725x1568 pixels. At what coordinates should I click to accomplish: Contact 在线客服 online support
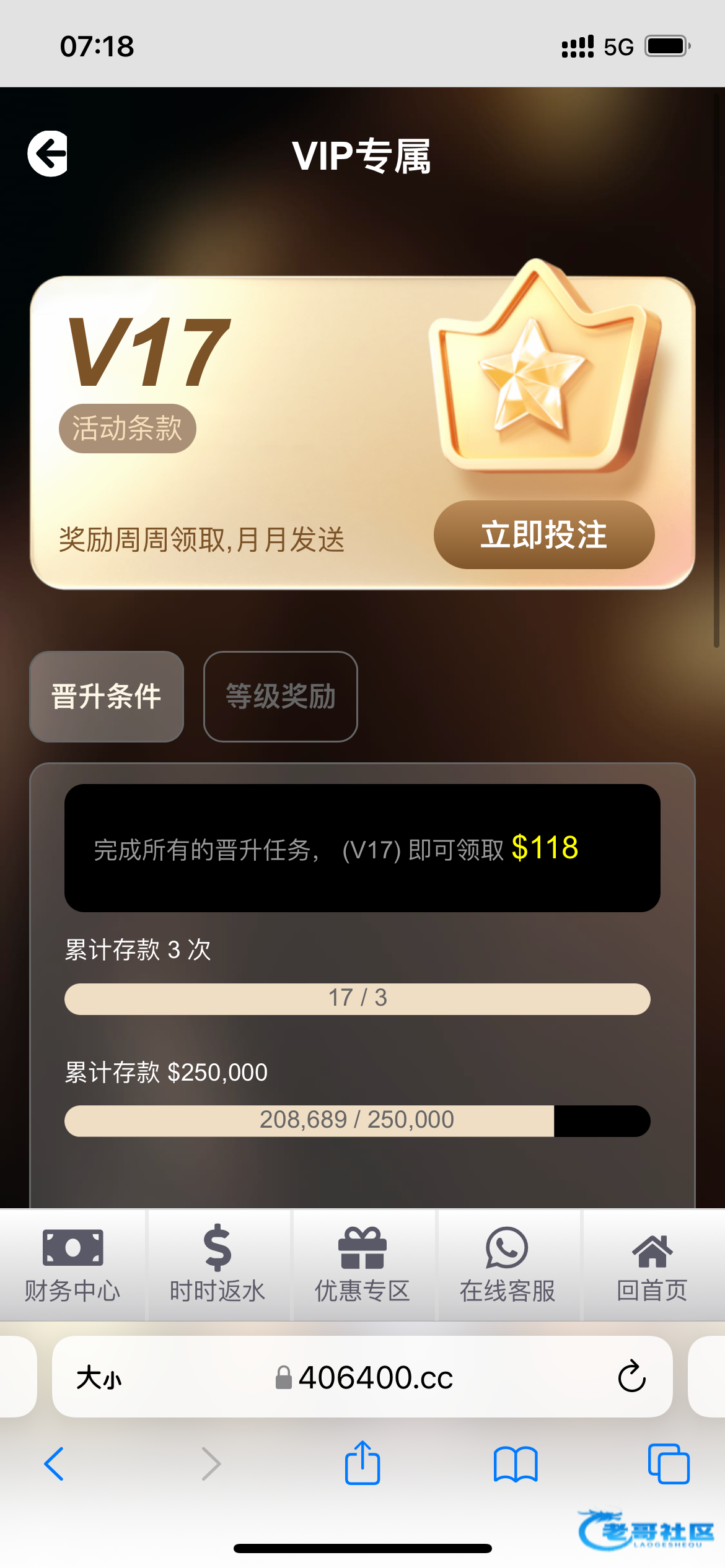pos(507,1265)
